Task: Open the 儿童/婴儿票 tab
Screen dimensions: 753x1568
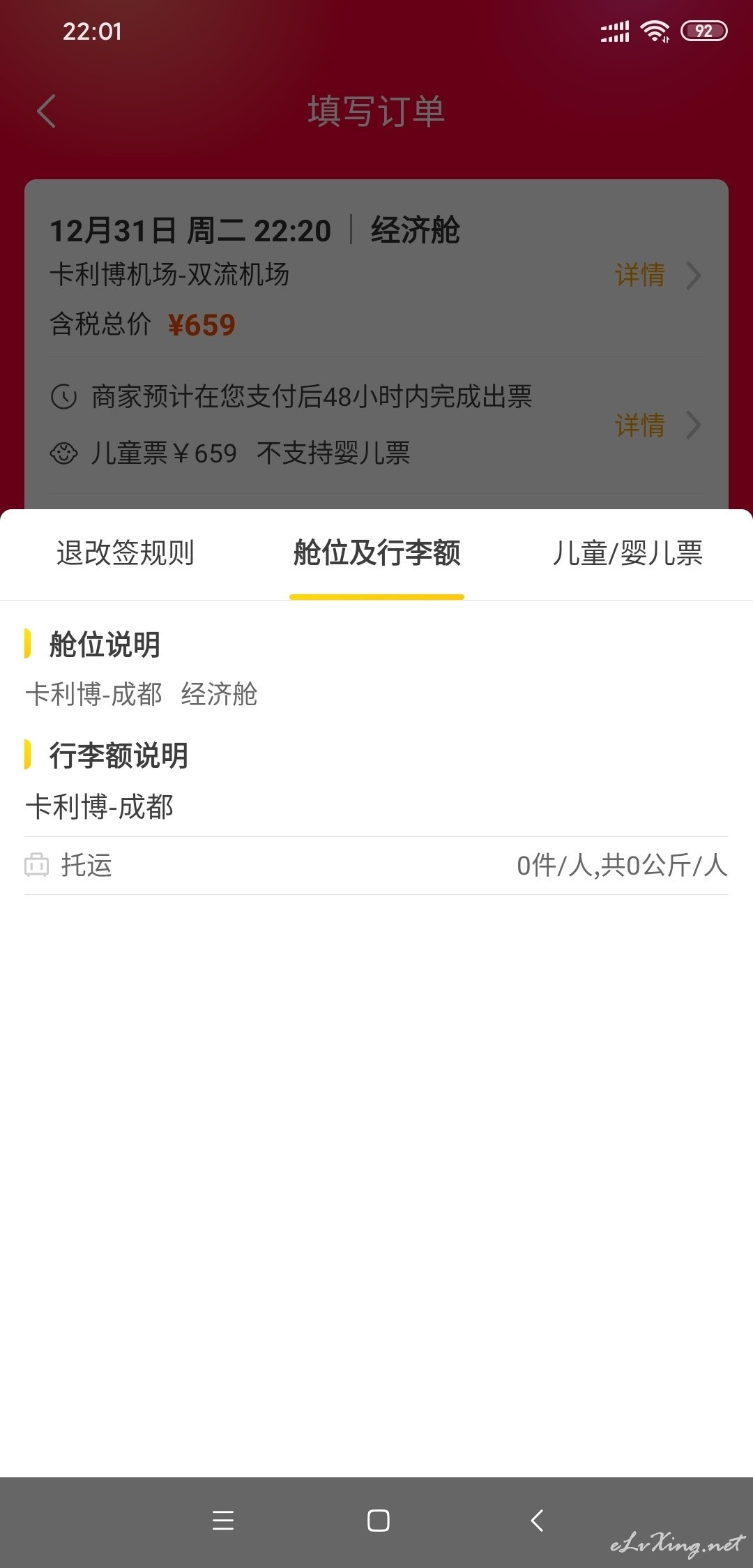Action: pos(627,553)
